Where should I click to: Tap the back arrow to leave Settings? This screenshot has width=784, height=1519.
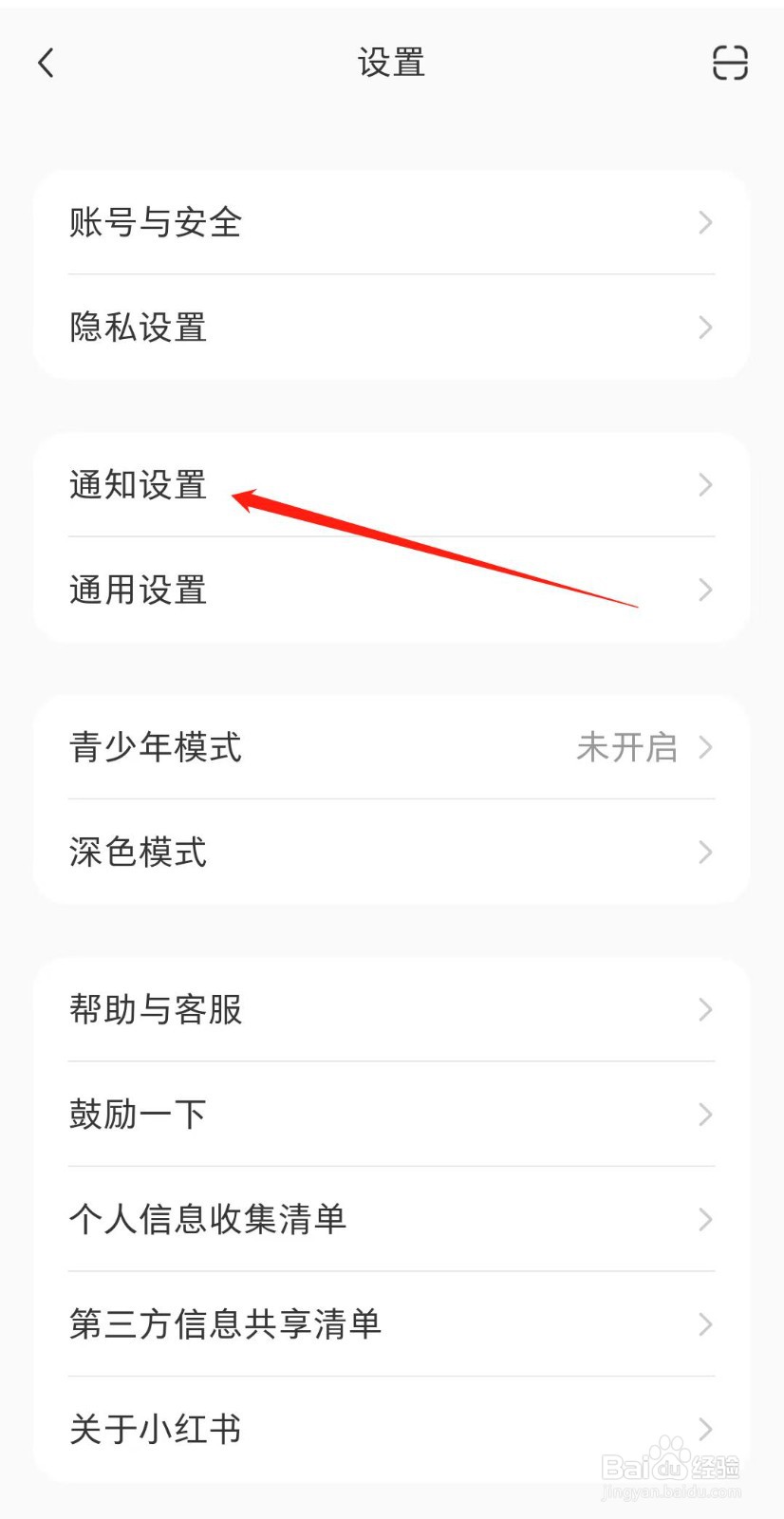45,62
